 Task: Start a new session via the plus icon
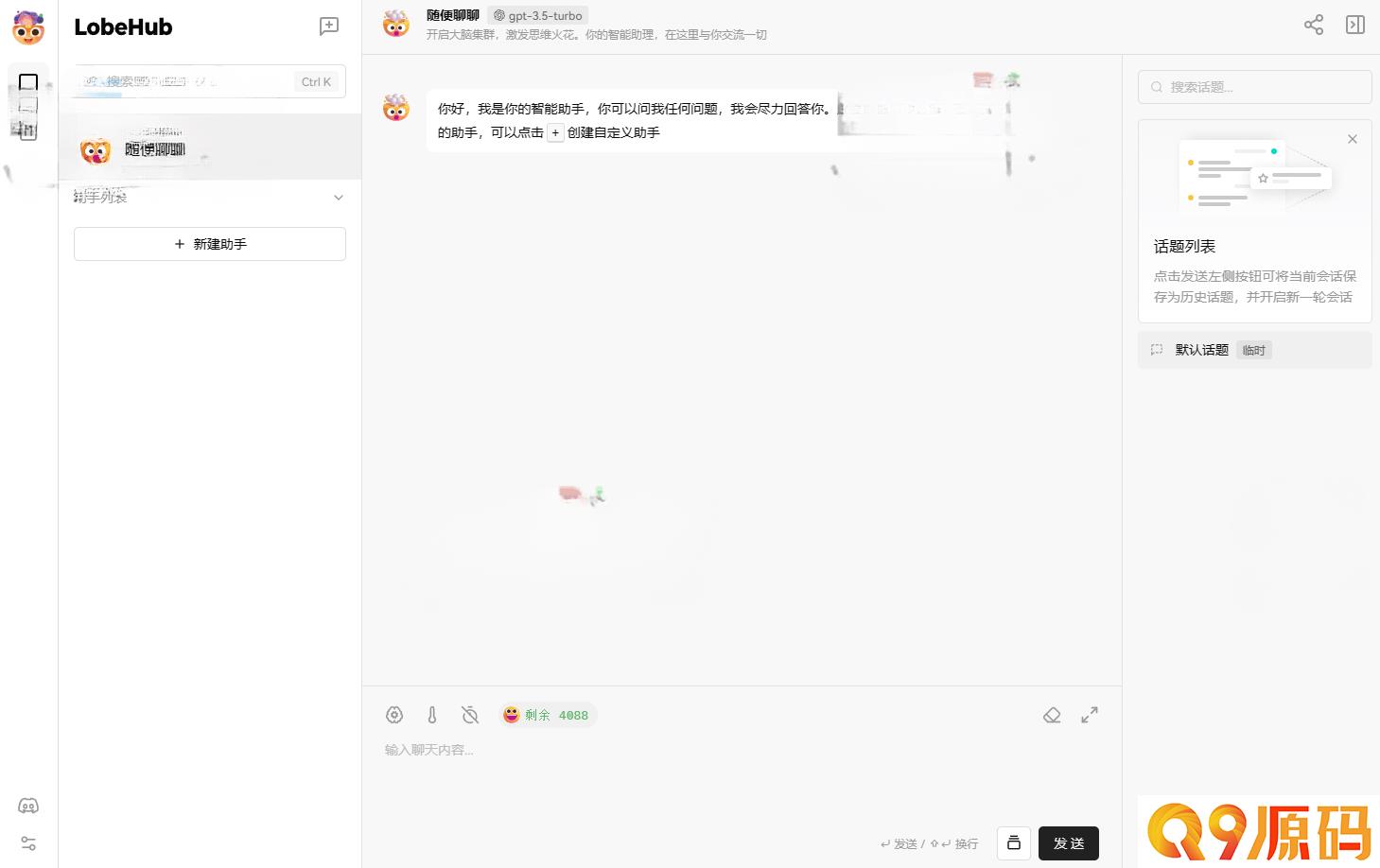329,26
